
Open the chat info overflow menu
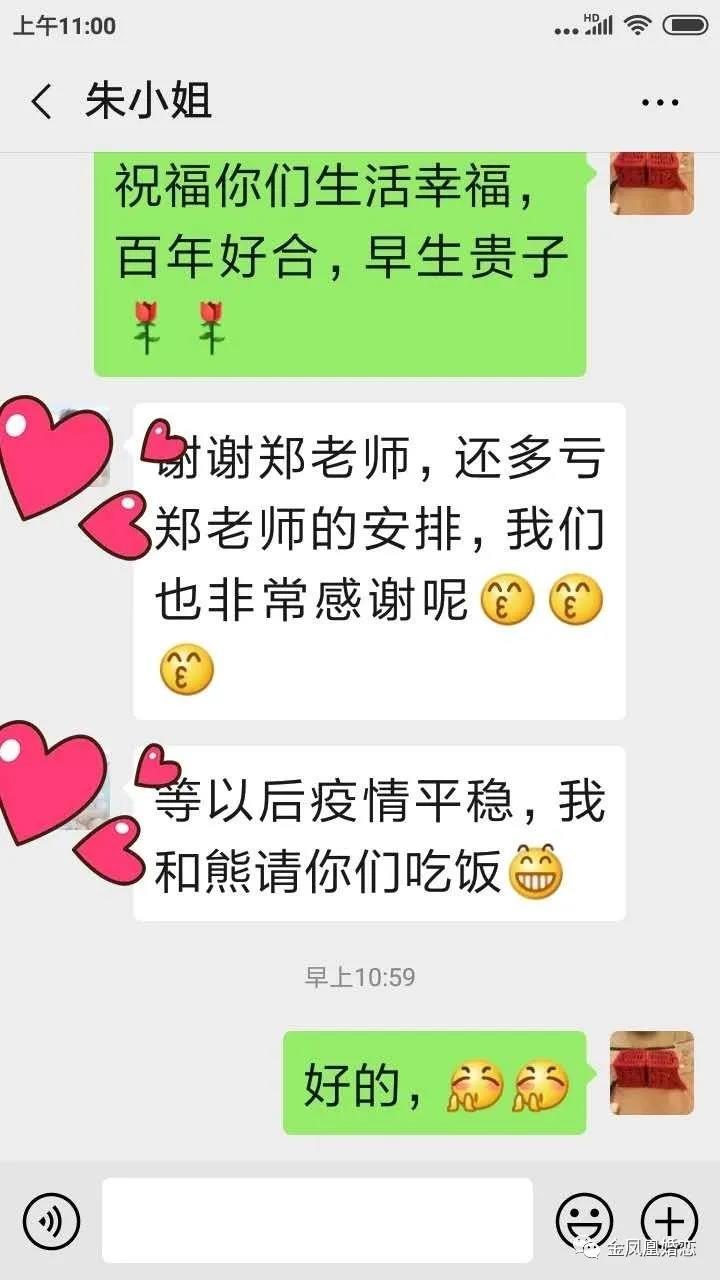click(x=660, y=103)
